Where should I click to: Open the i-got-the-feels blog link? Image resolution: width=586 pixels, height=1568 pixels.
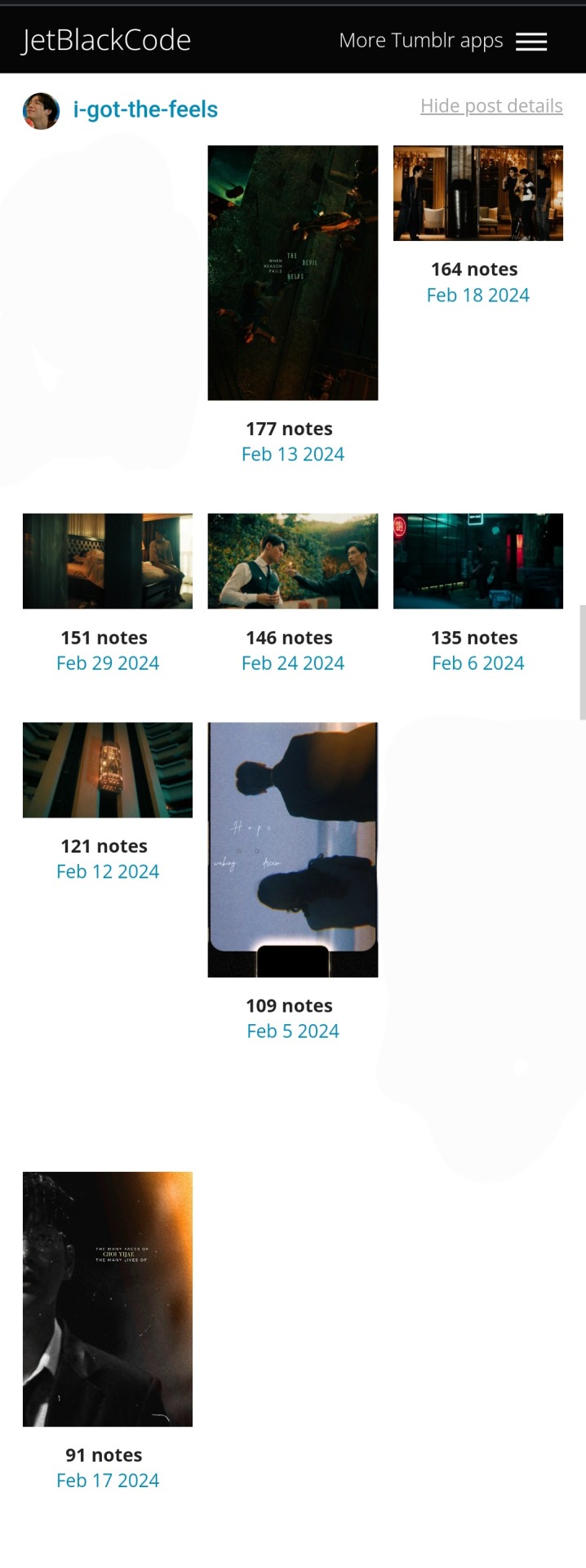click(x=145, y=109)
